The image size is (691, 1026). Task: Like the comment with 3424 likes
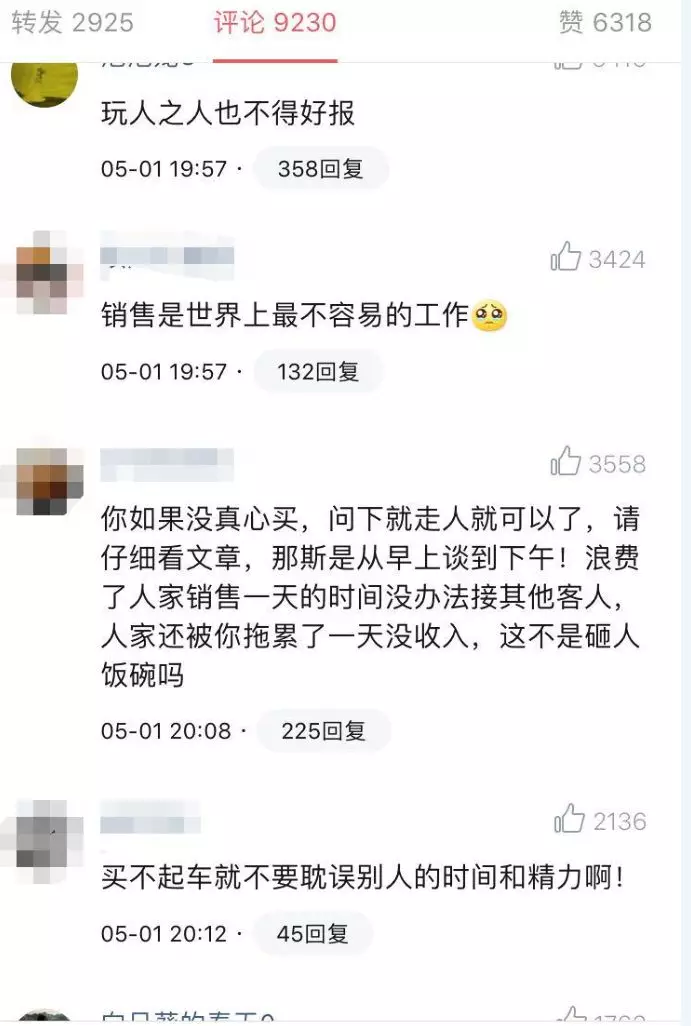click(566, 258)
